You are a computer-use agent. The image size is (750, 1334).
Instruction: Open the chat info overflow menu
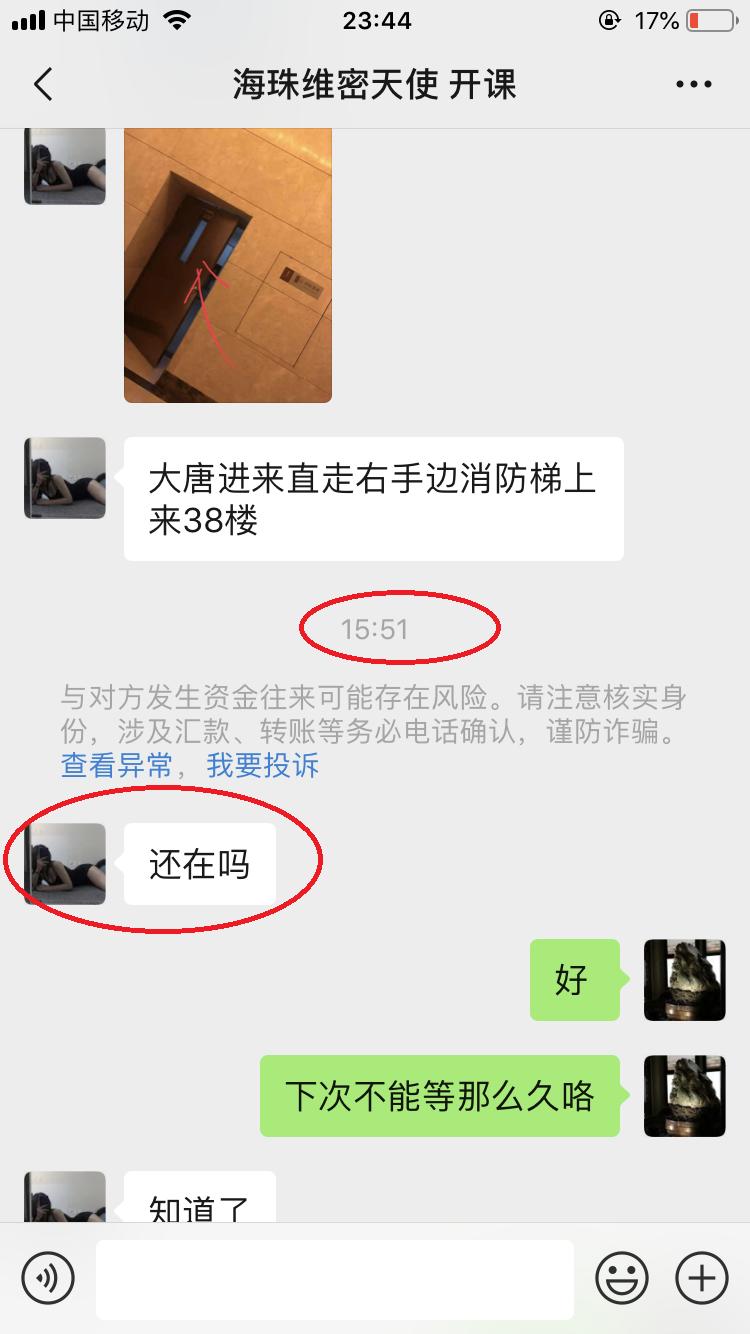coord(693,85)
